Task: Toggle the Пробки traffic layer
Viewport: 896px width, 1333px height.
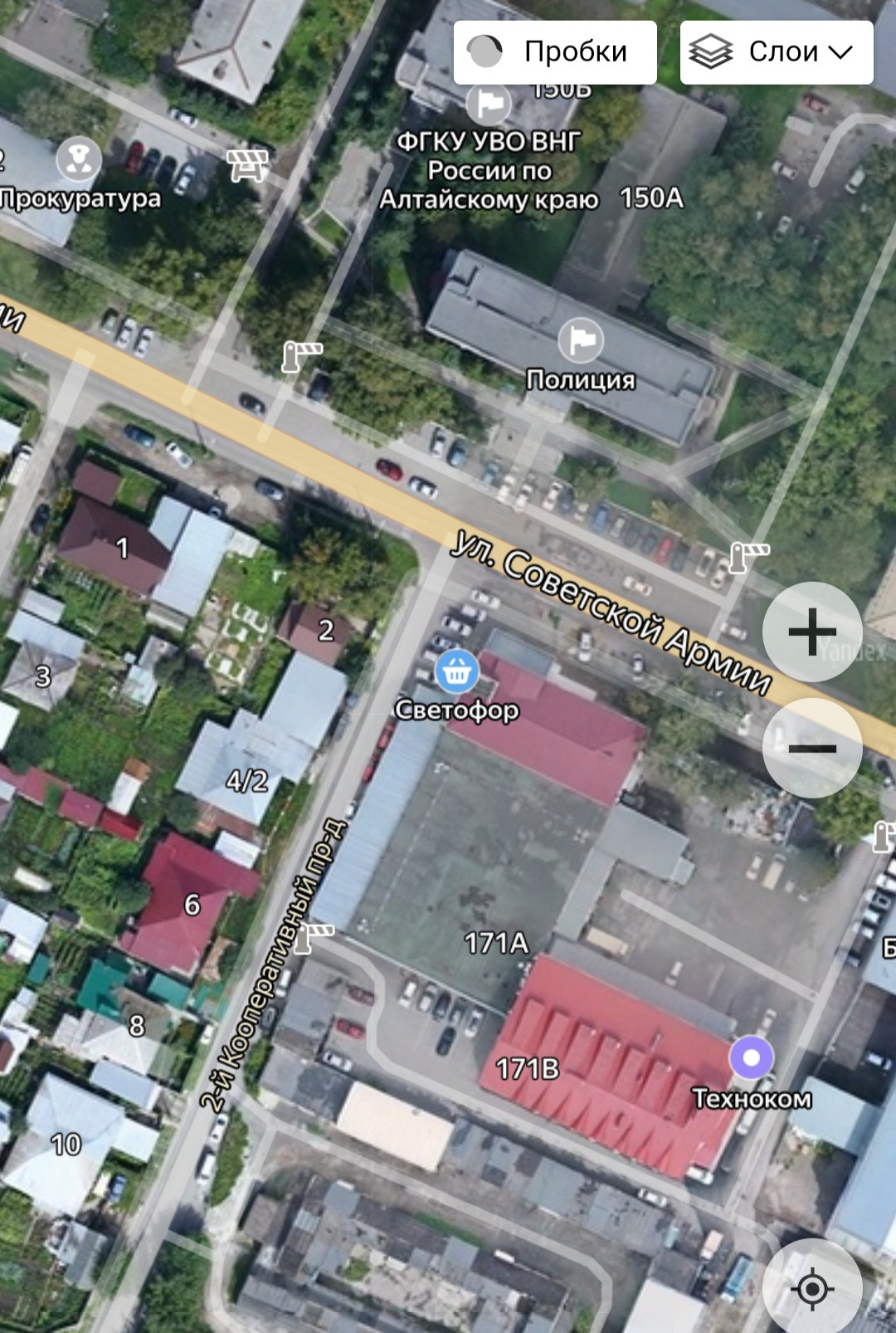Action: pyautogui.click(x=555, y=52)
